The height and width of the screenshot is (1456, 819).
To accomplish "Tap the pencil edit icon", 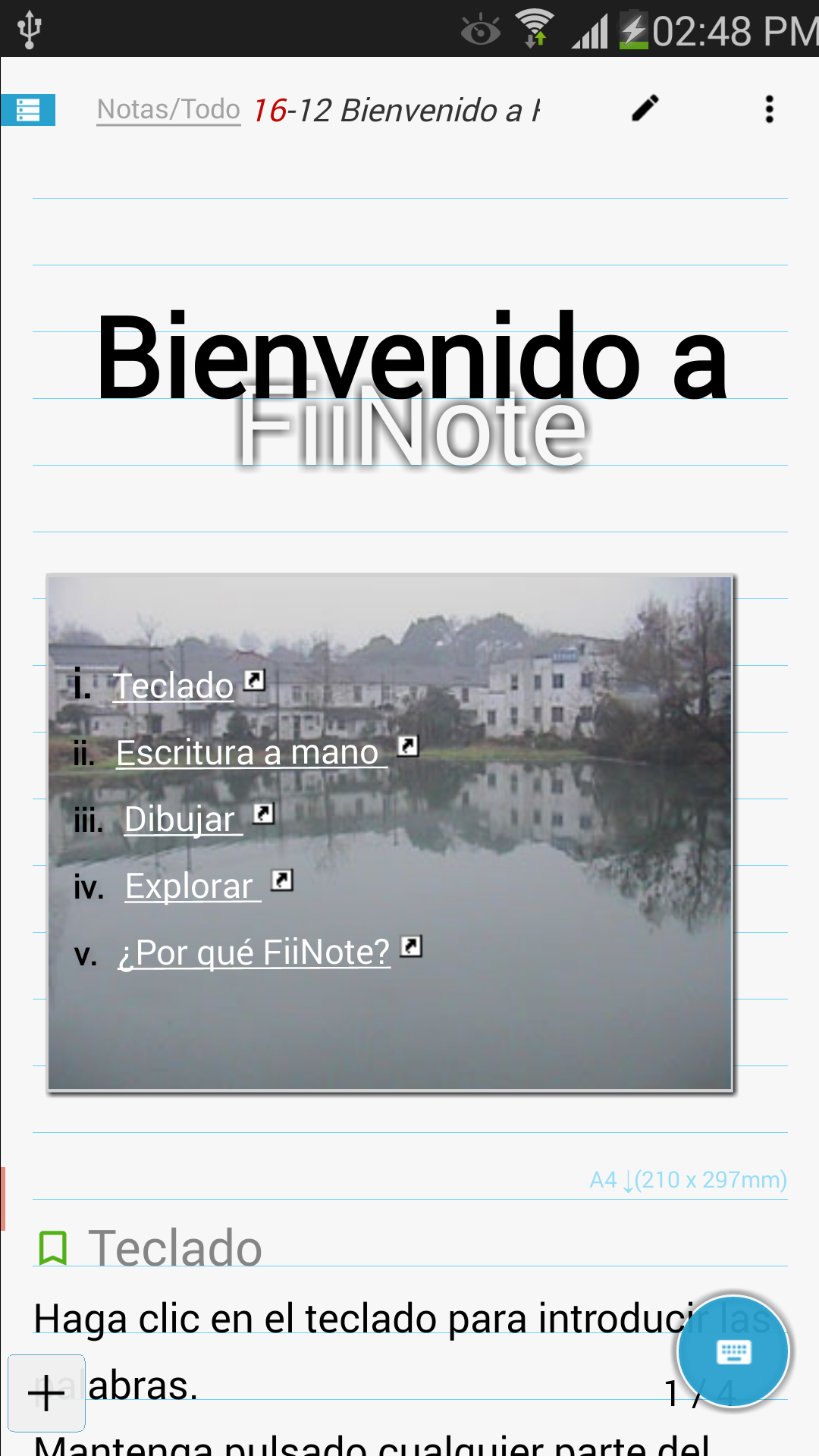I will point(645,109).
